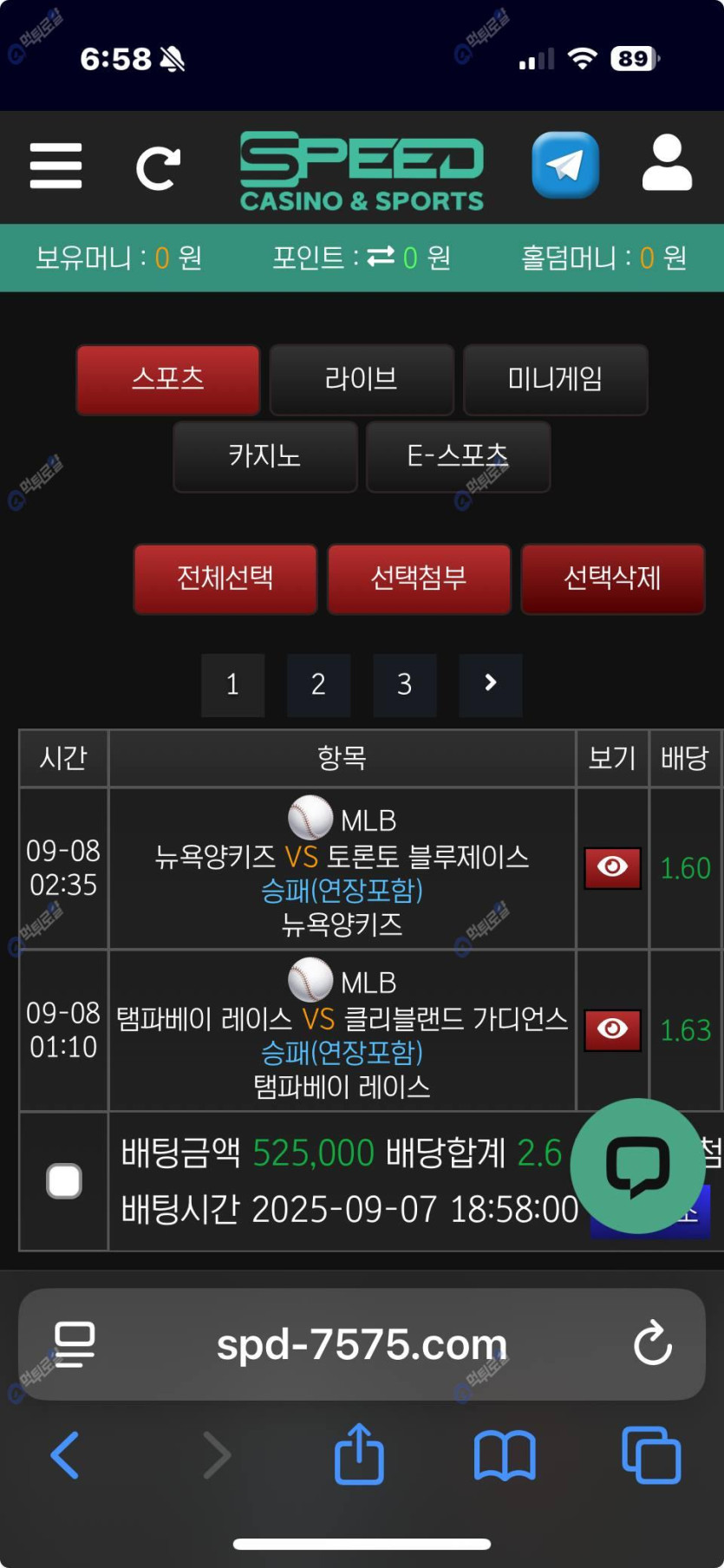This screenshot has height=1568, width=724.
Task: Tap the 선택삭제 button
Action: click(x=612, y=578)
